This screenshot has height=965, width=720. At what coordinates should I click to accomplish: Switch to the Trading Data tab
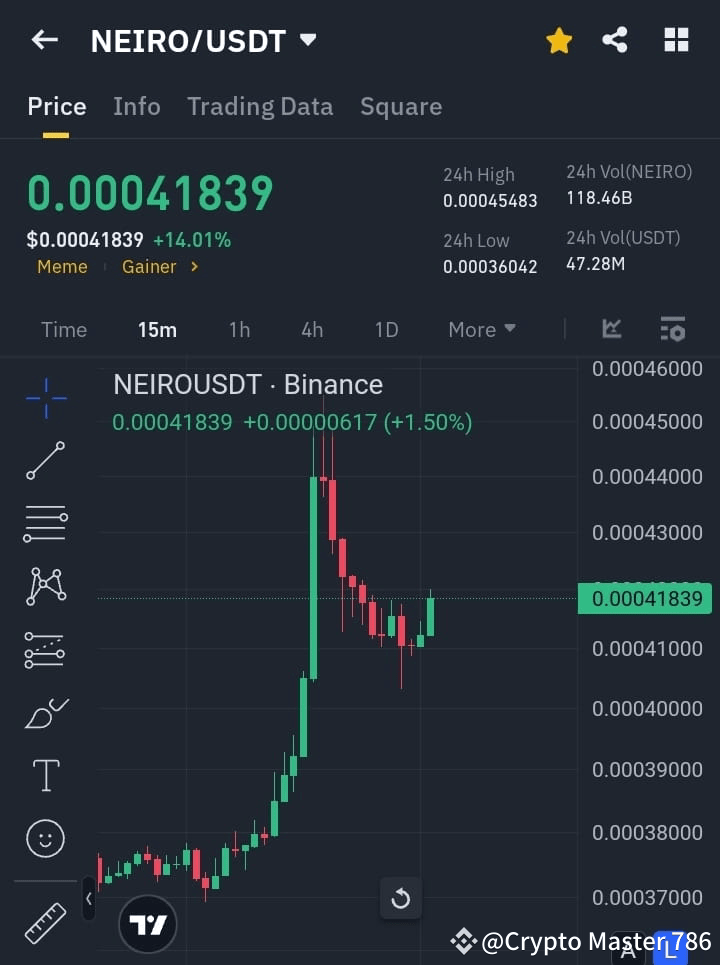[x=260, y=106]
